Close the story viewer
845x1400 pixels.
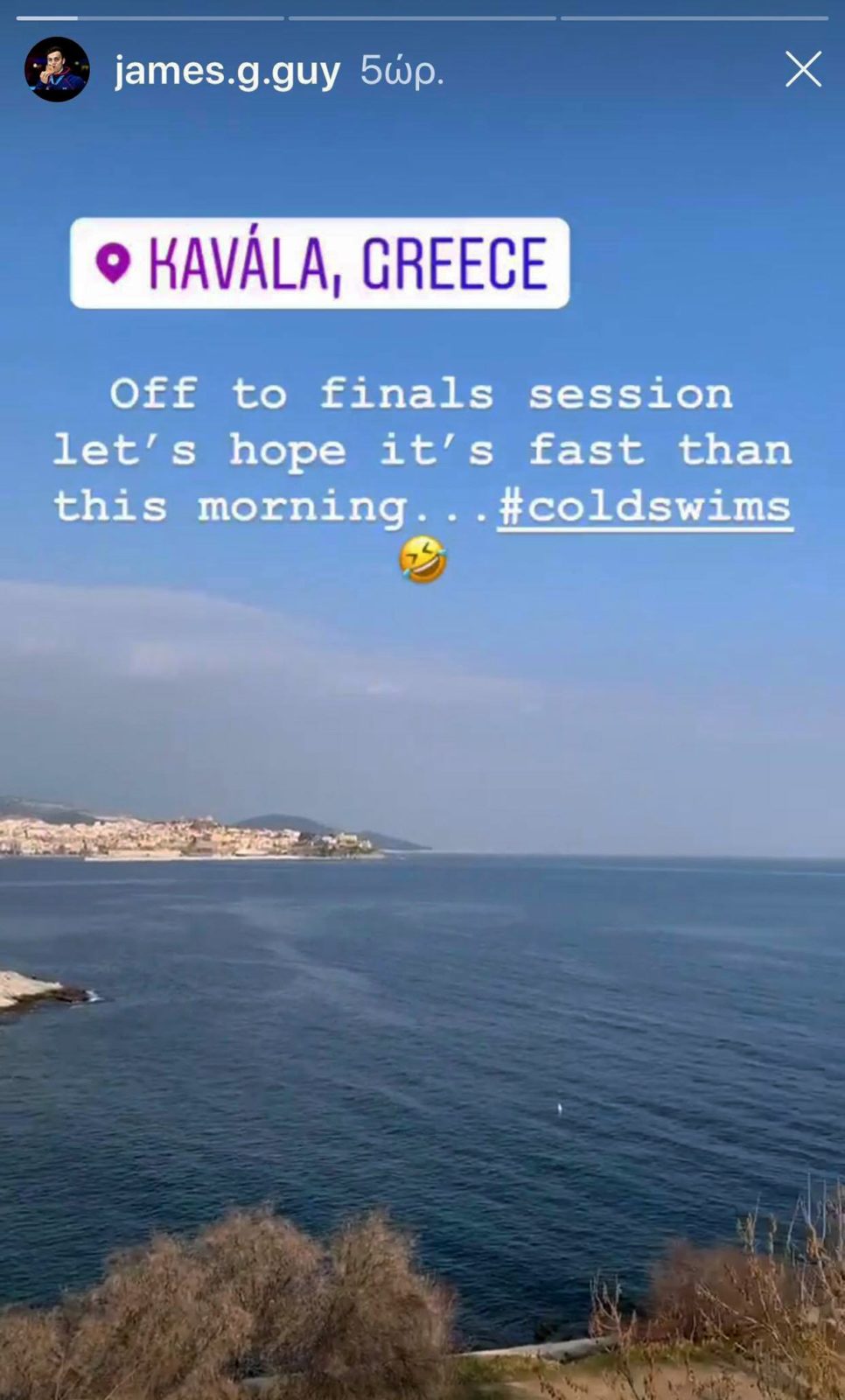pos(802,69)
